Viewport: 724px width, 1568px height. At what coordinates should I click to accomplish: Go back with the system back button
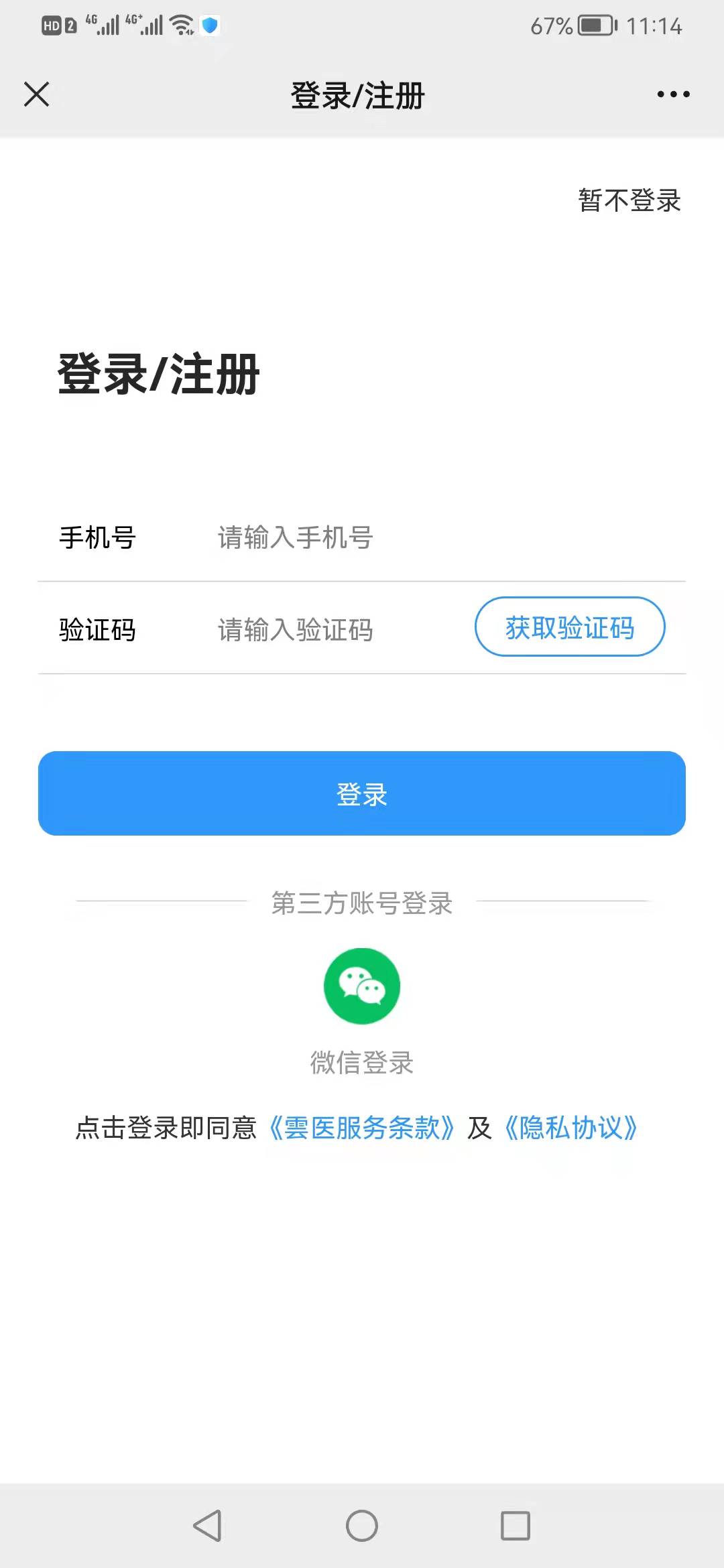(207, 1526)
